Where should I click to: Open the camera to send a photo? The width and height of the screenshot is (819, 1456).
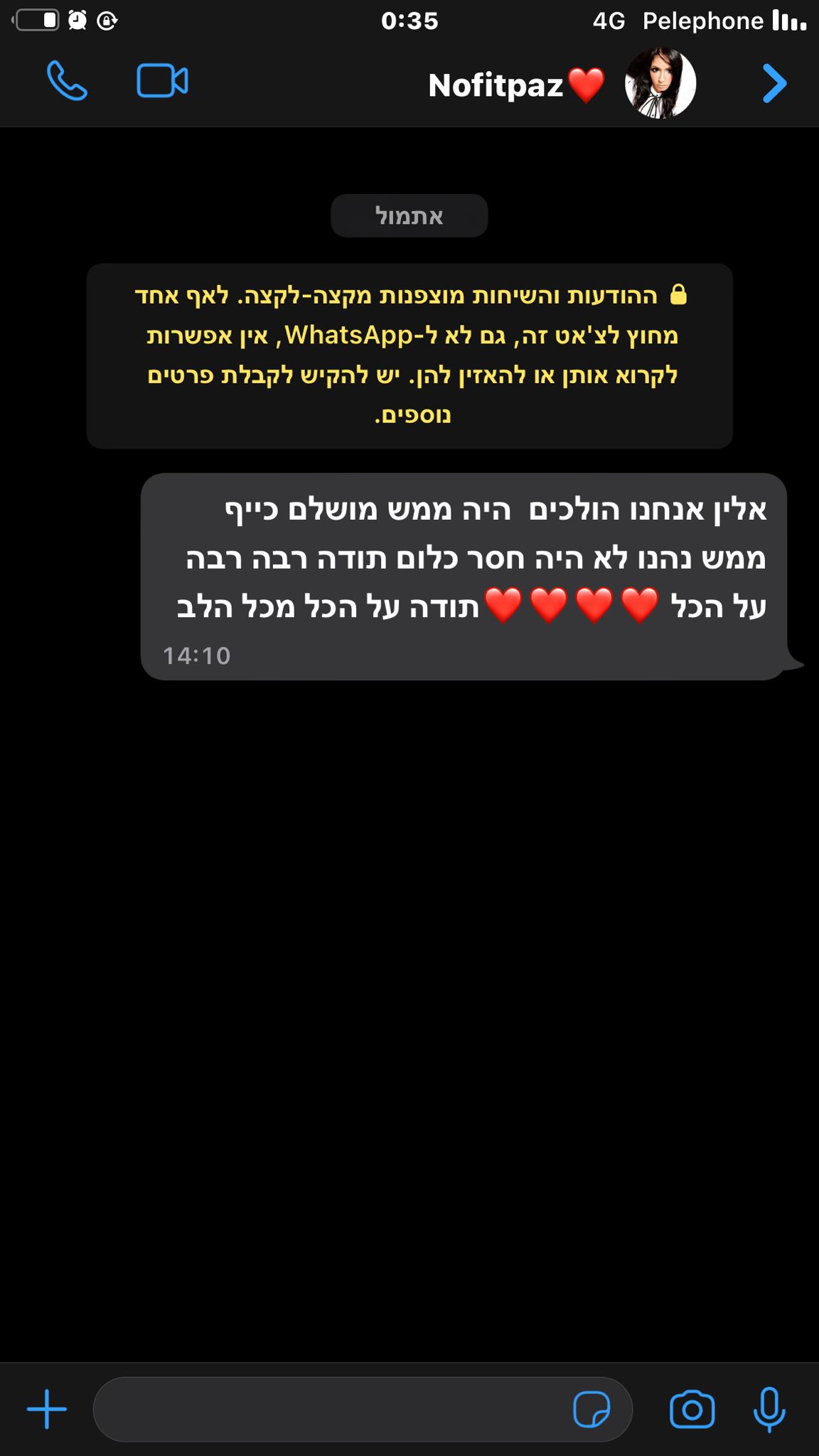[692, 1409]
